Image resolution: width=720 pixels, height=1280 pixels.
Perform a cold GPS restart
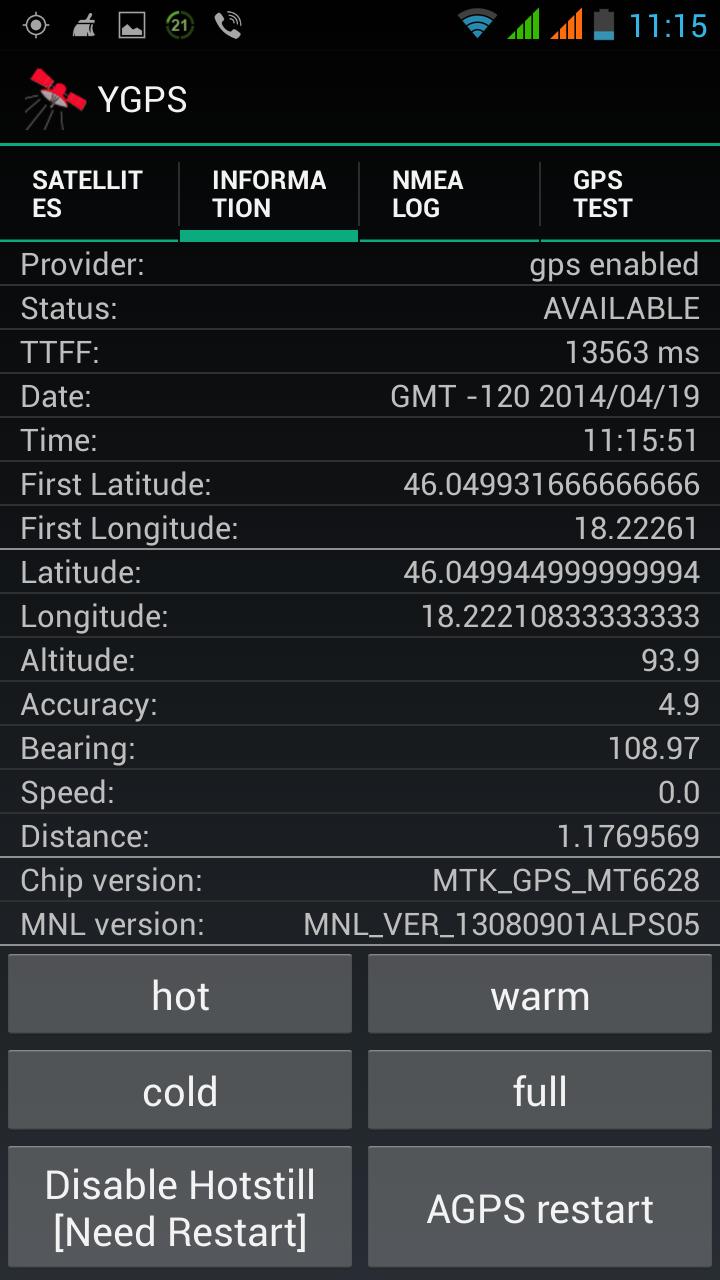point(180,1091)
